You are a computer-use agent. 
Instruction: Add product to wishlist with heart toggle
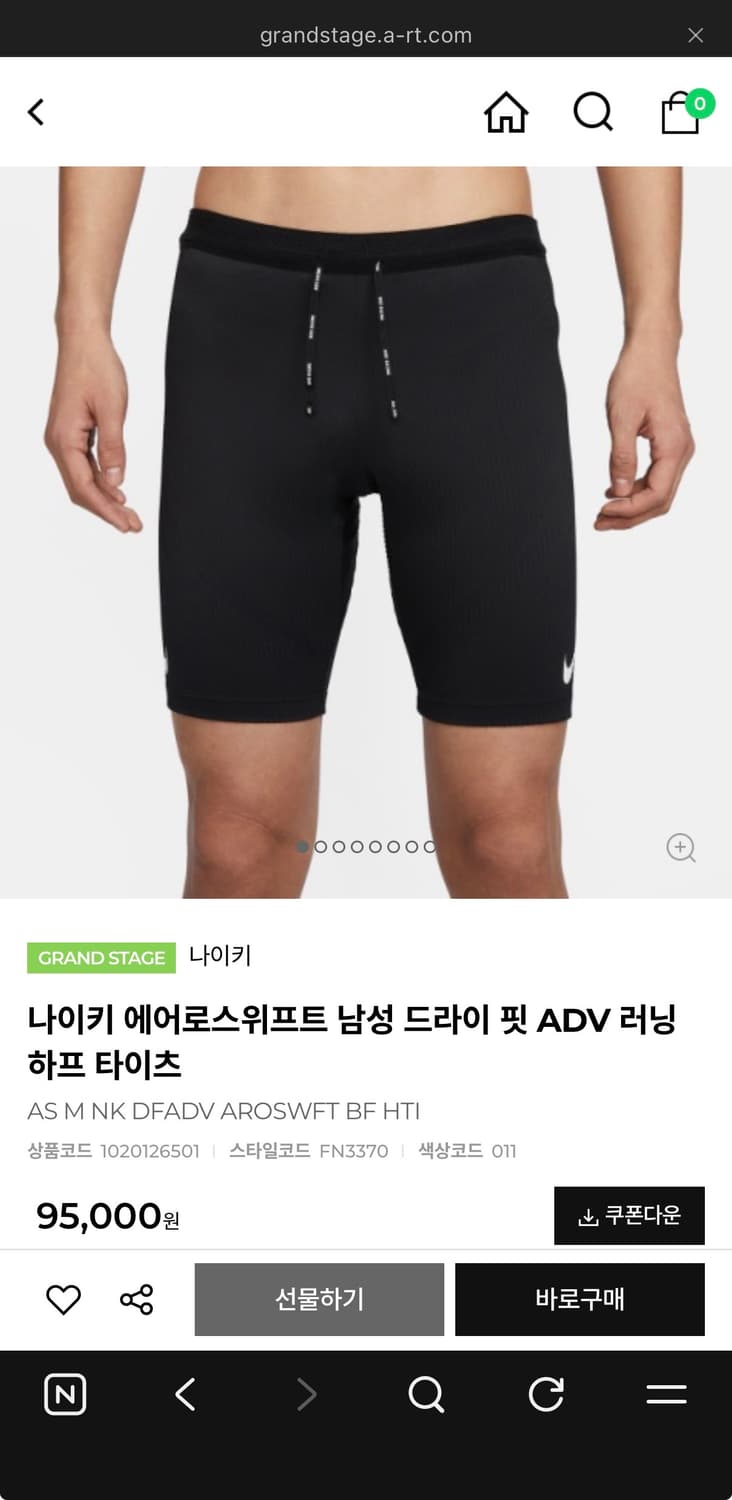pyautogui.click(x=63, y=1299)
